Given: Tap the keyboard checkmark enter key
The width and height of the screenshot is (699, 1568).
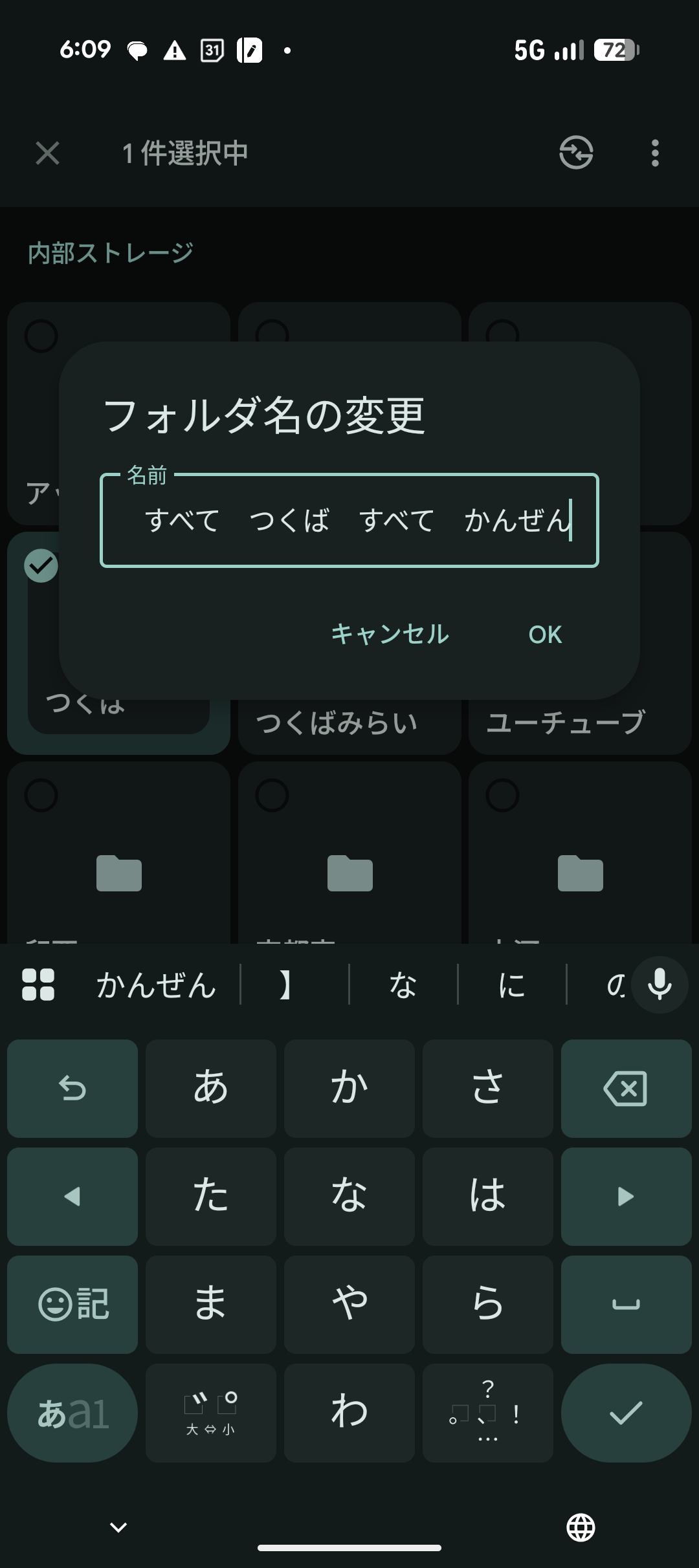Looking at the screenshot, I should coord(626,1413).
